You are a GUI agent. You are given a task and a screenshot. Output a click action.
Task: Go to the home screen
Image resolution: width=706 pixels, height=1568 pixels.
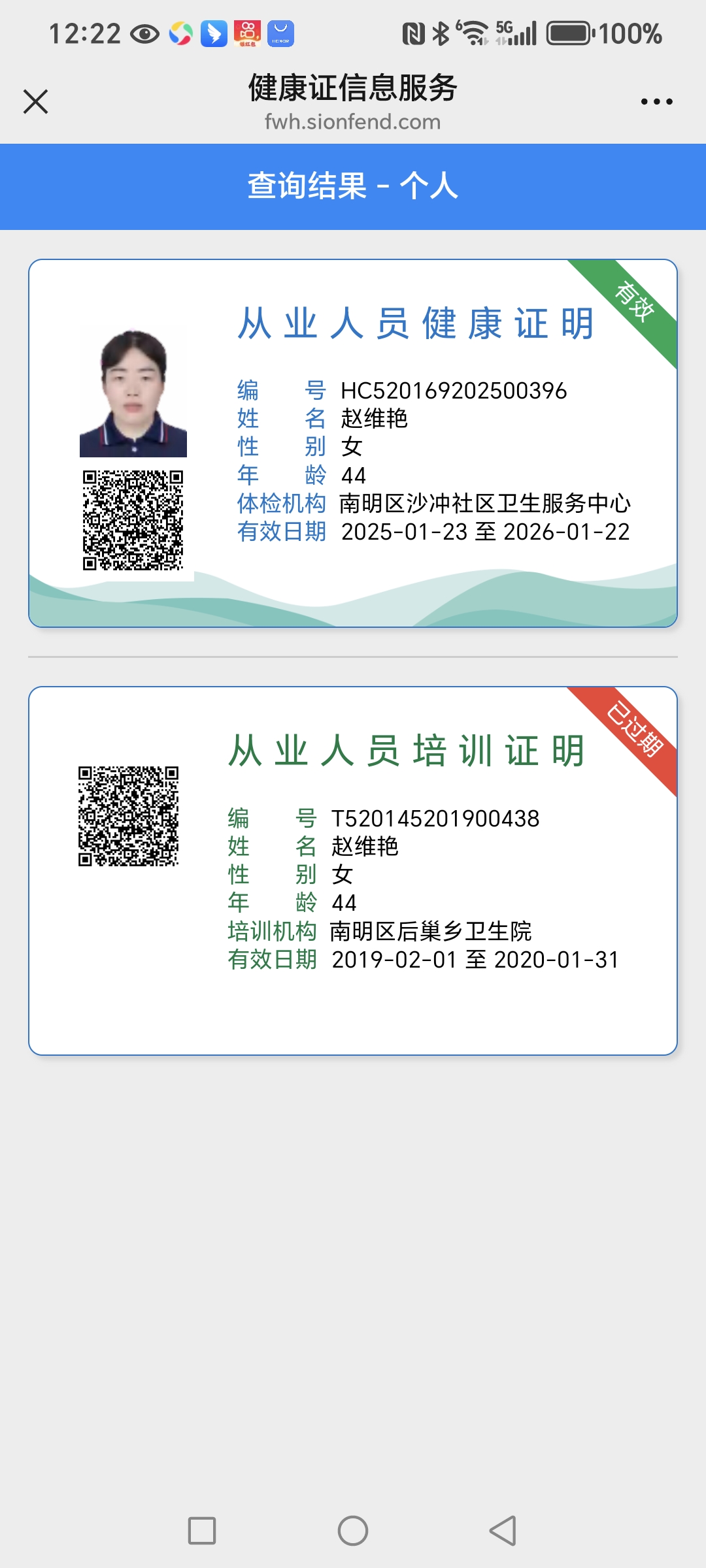click(x=353, y=1530)
